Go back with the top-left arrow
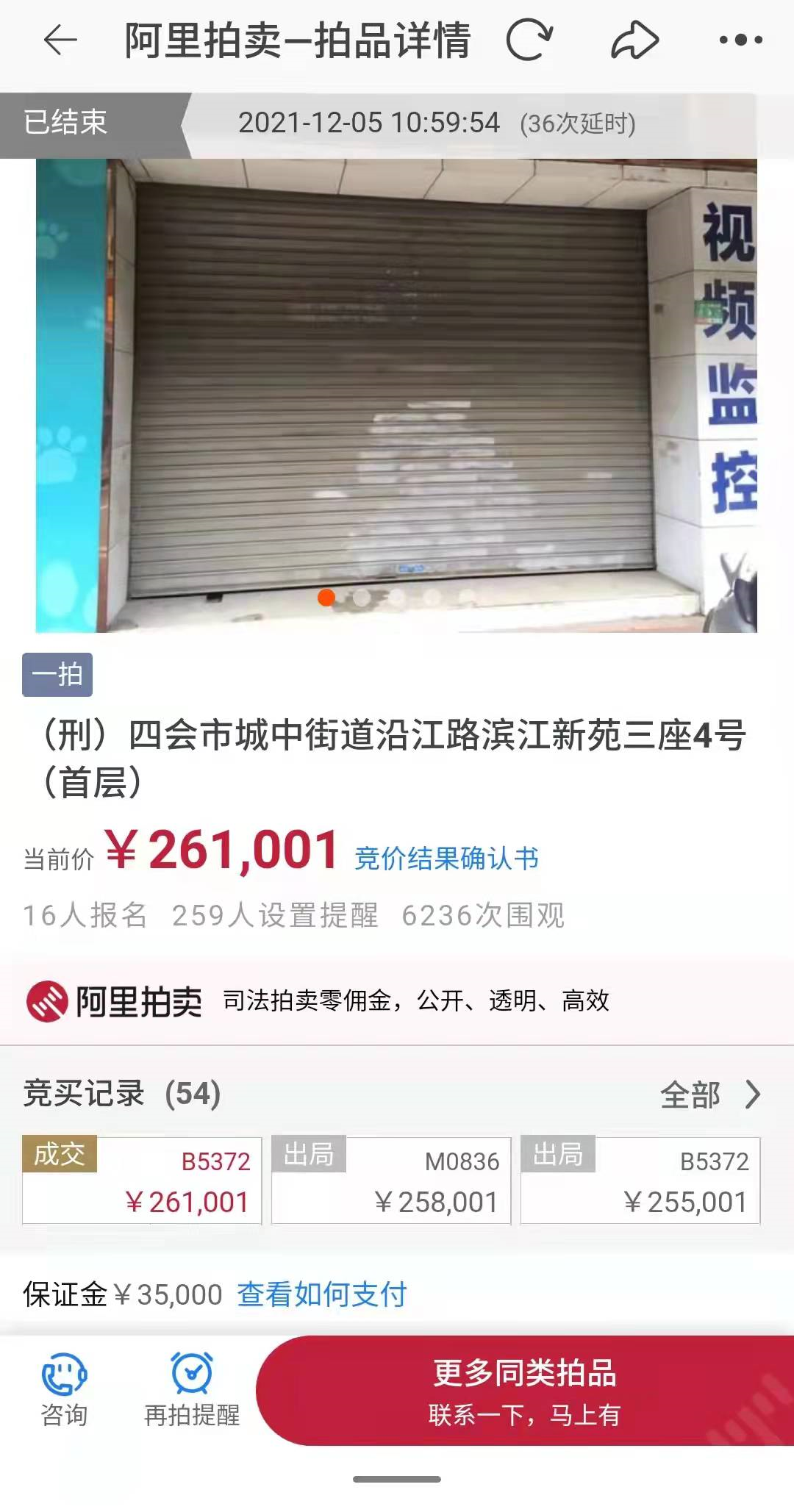Viewport: 794px width, 1512px height. (60, 40)
